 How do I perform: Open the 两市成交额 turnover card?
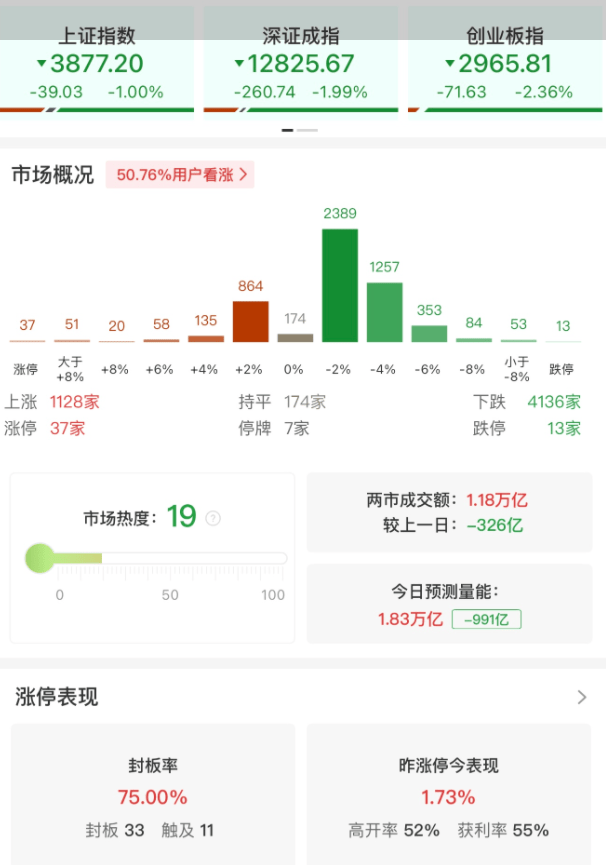455,512
